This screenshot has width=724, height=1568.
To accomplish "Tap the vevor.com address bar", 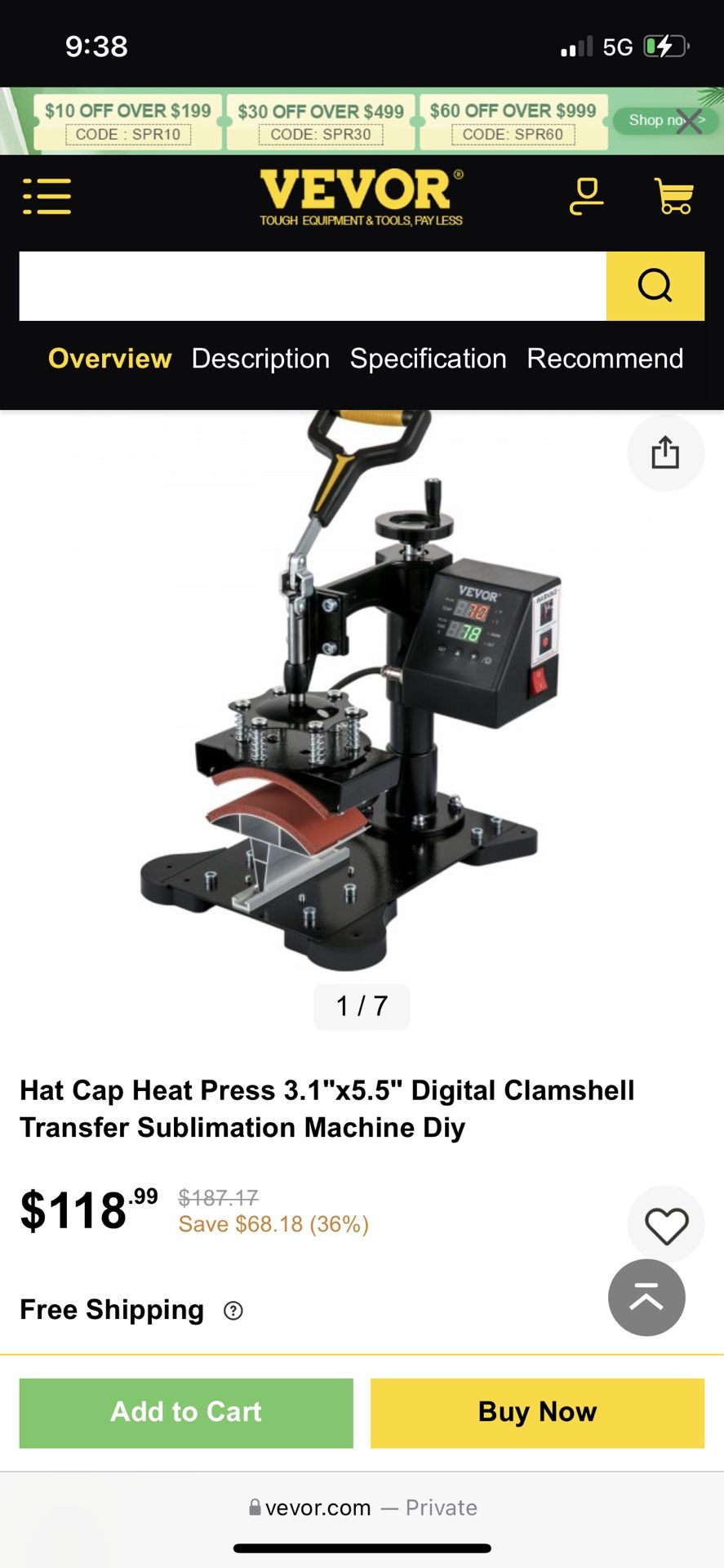I will point(362,1508).
